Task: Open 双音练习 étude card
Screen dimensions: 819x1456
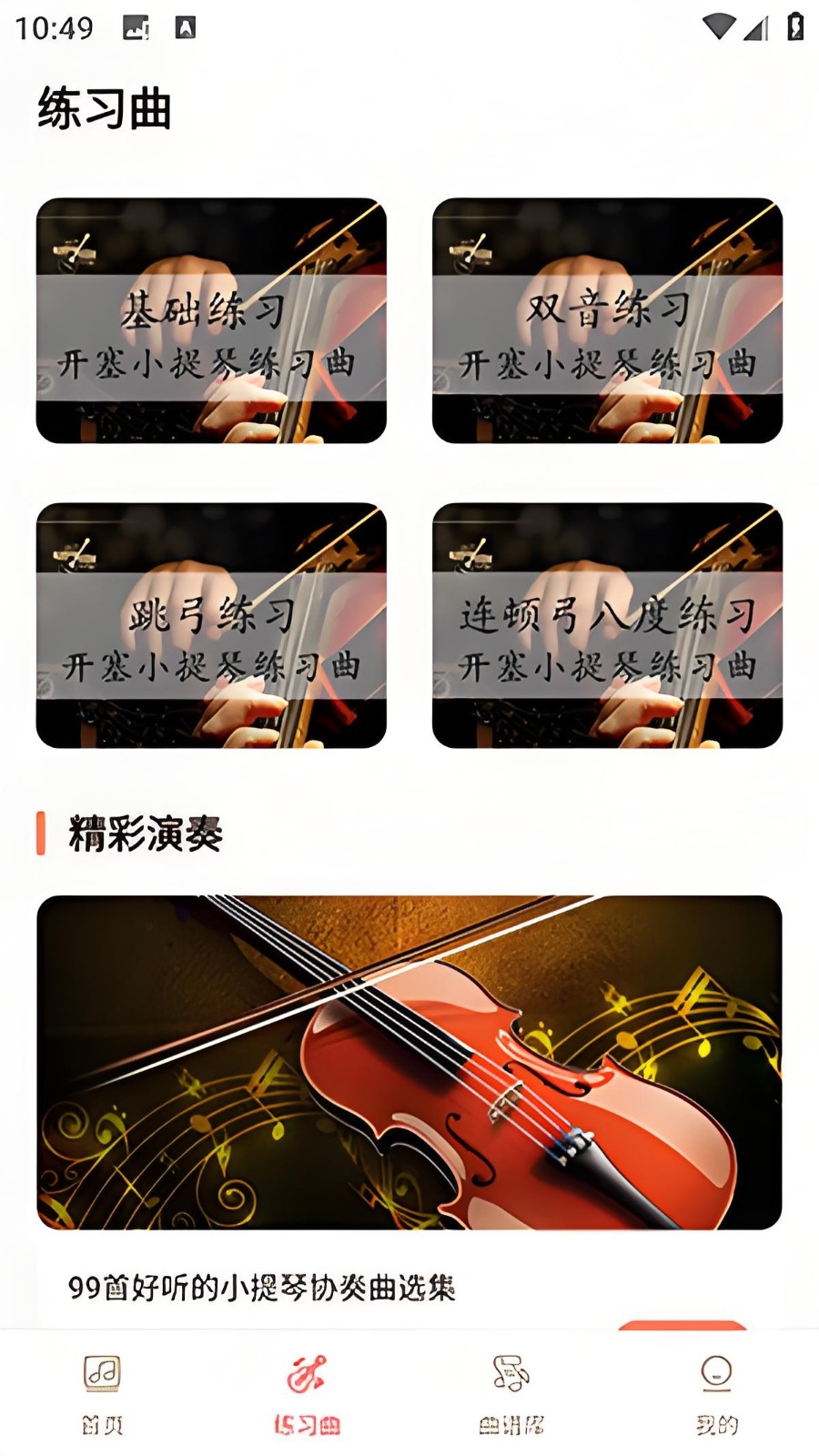Action: [607, 320]
